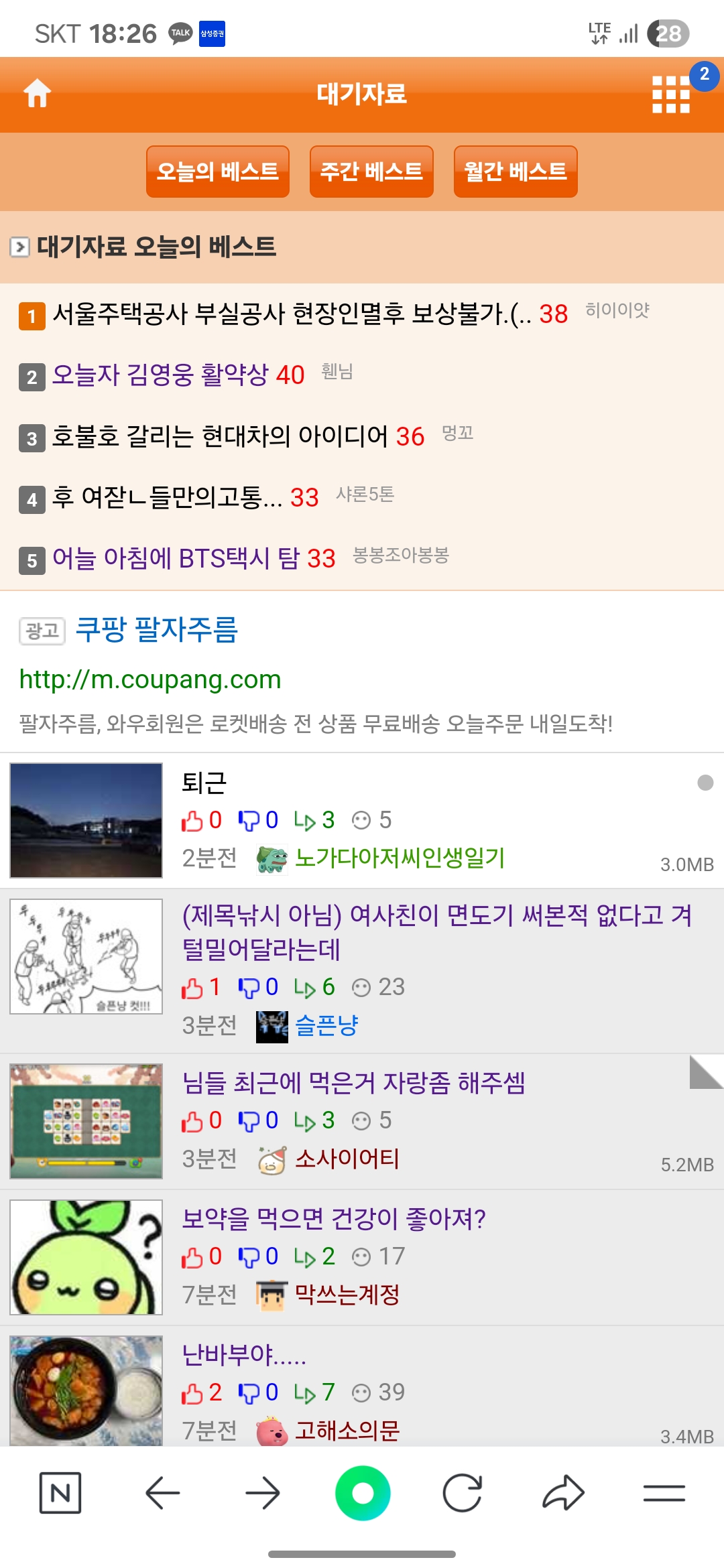Viewport: 724px width, 1568px height.
Task: Open the 난바부야 post
Action: [244, 1355]
